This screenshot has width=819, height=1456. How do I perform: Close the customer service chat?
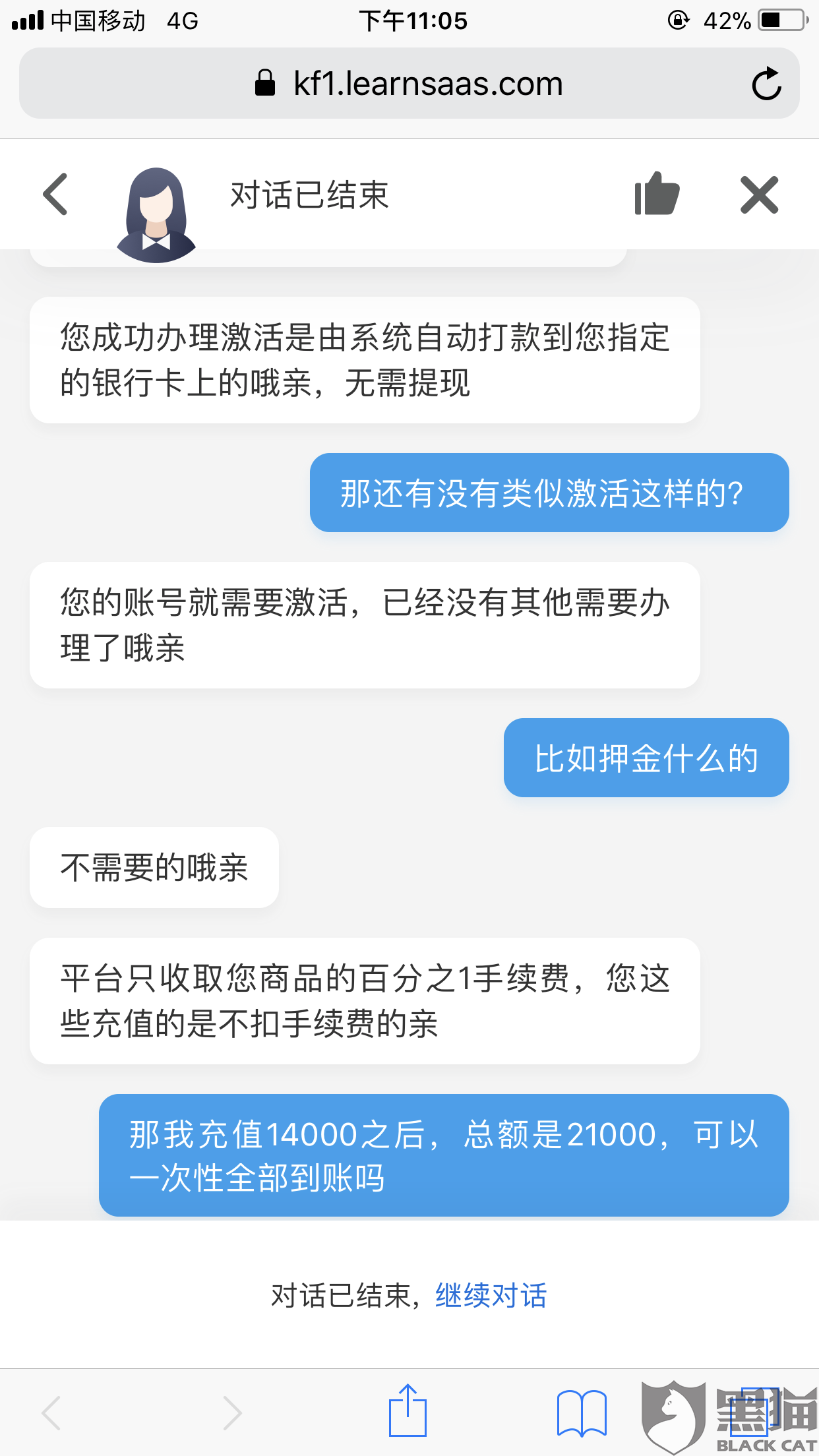click(759, 195)
